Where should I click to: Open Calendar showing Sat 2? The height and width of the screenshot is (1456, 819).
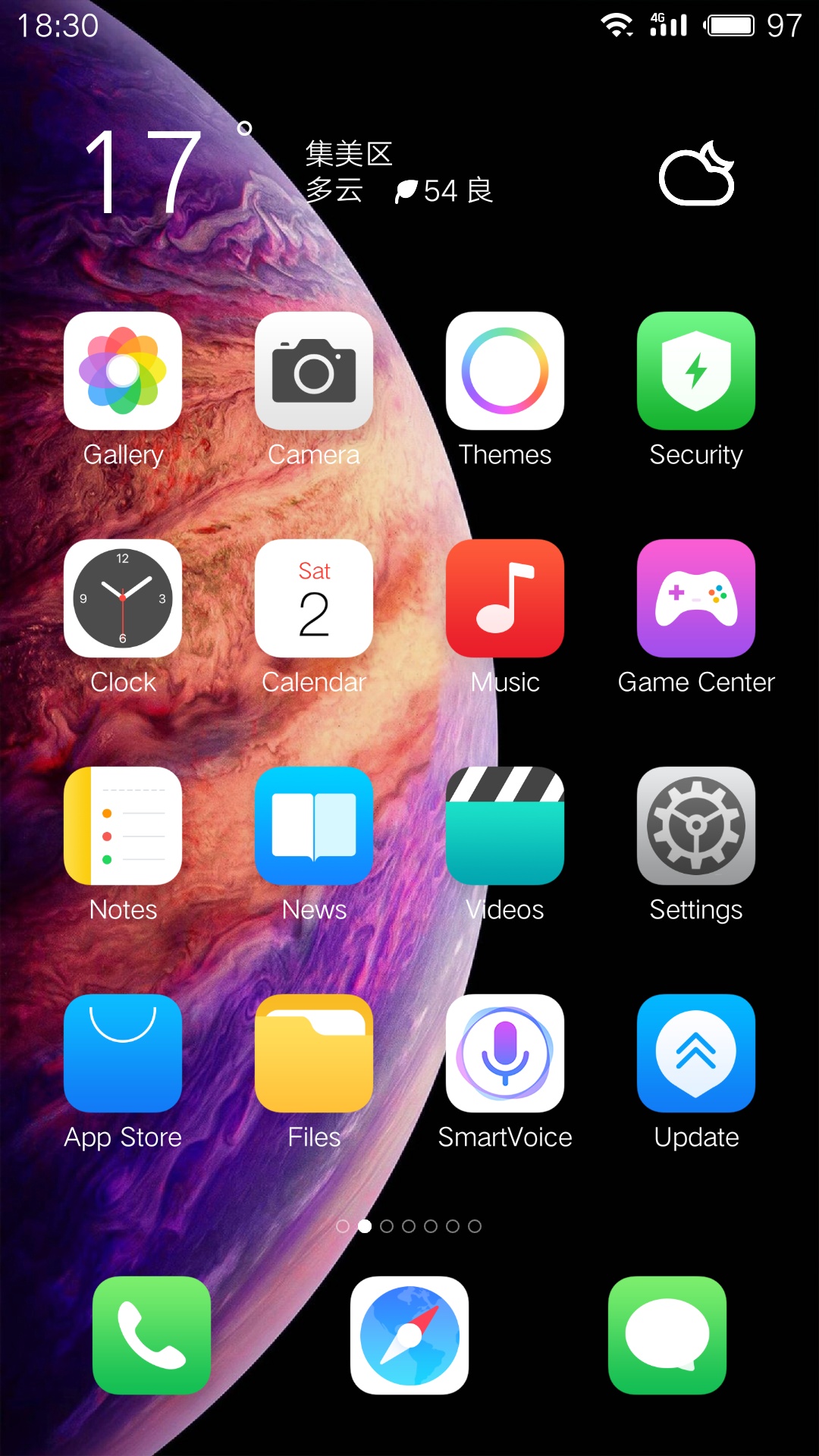point(314,598)
